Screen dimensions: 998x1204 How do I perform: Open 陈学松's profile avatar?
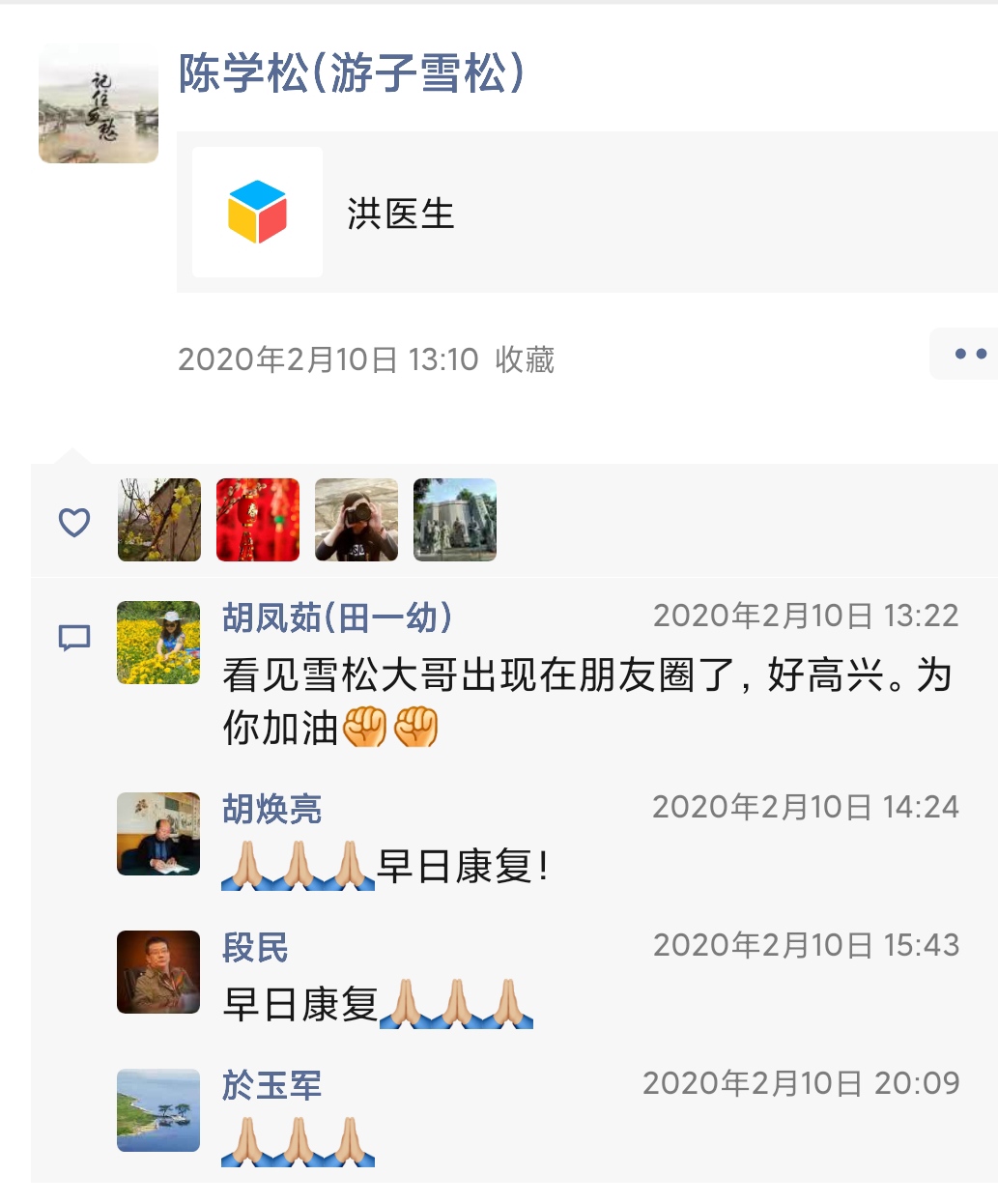click(x=99, y=103)
